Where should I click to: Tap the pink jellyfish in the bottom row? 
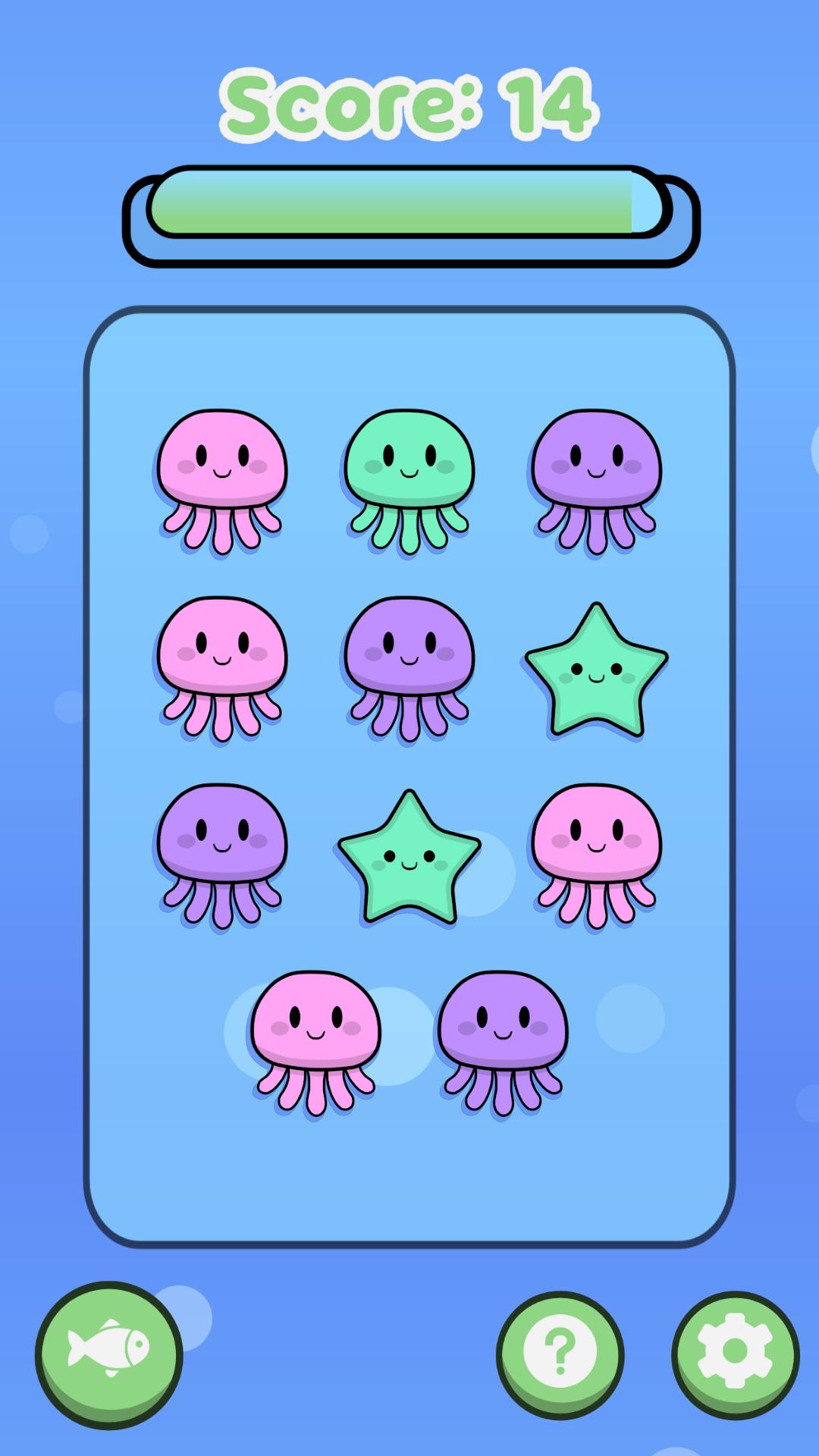coord(315,1039)
